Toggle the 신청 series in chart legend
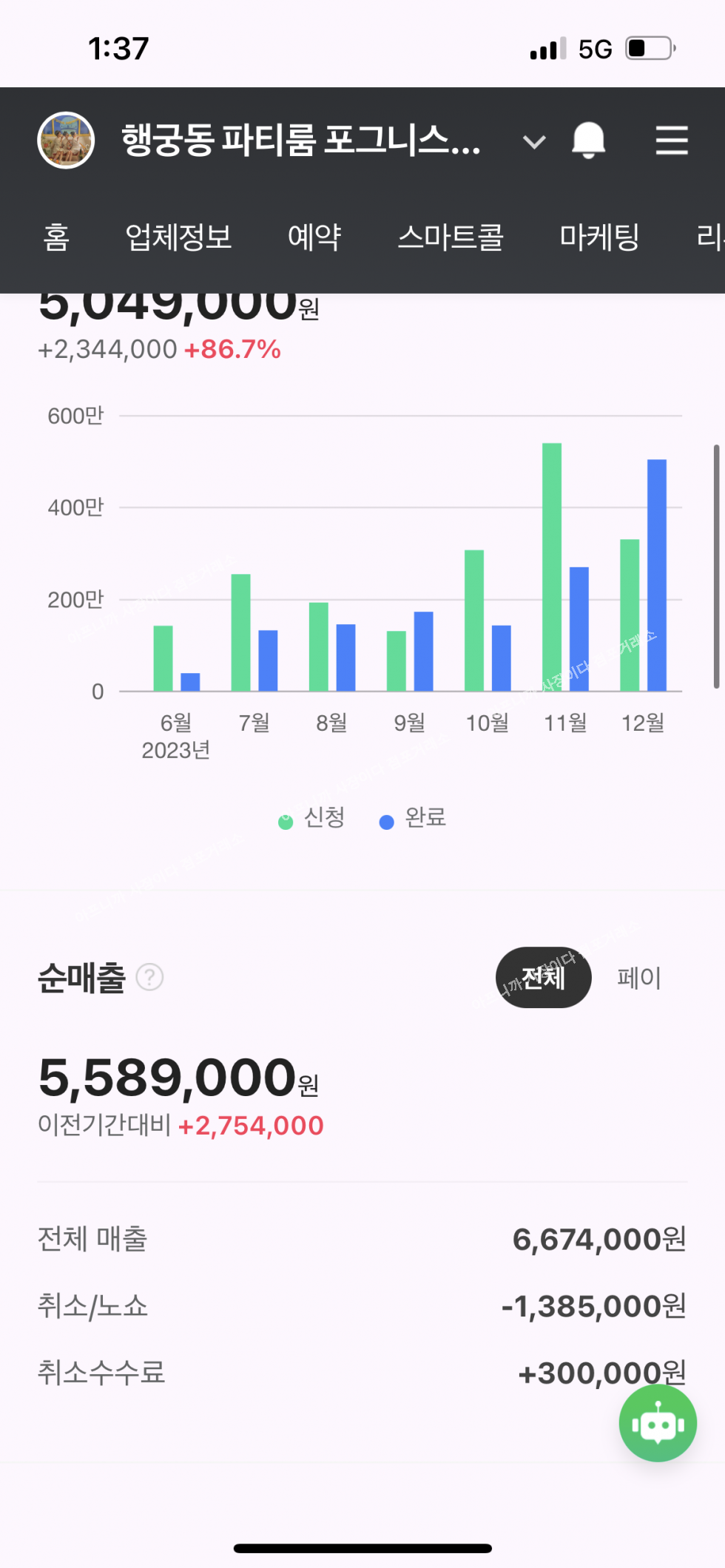Screen dimensions: 725x1568 (x=312, y=819)
